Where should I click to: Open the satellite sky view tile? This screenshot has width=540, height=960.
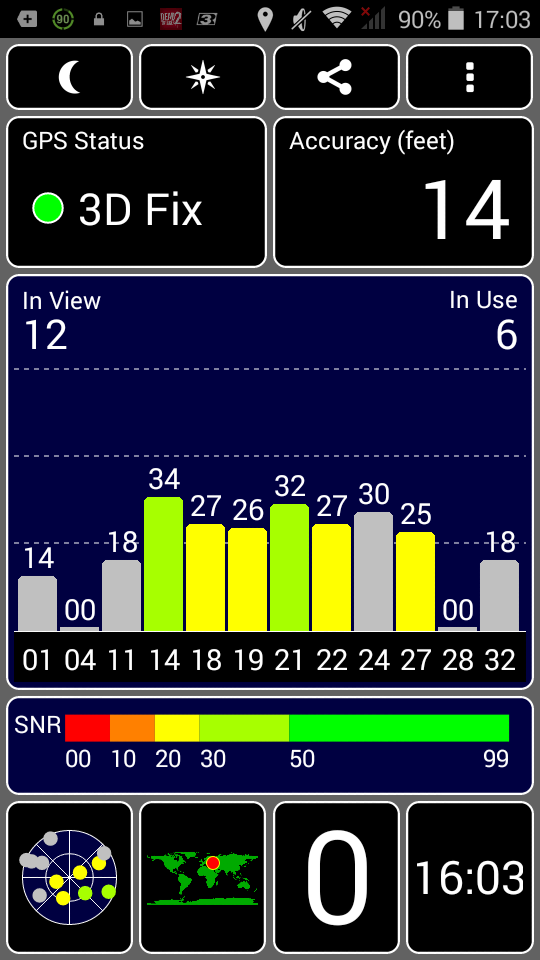69,877
